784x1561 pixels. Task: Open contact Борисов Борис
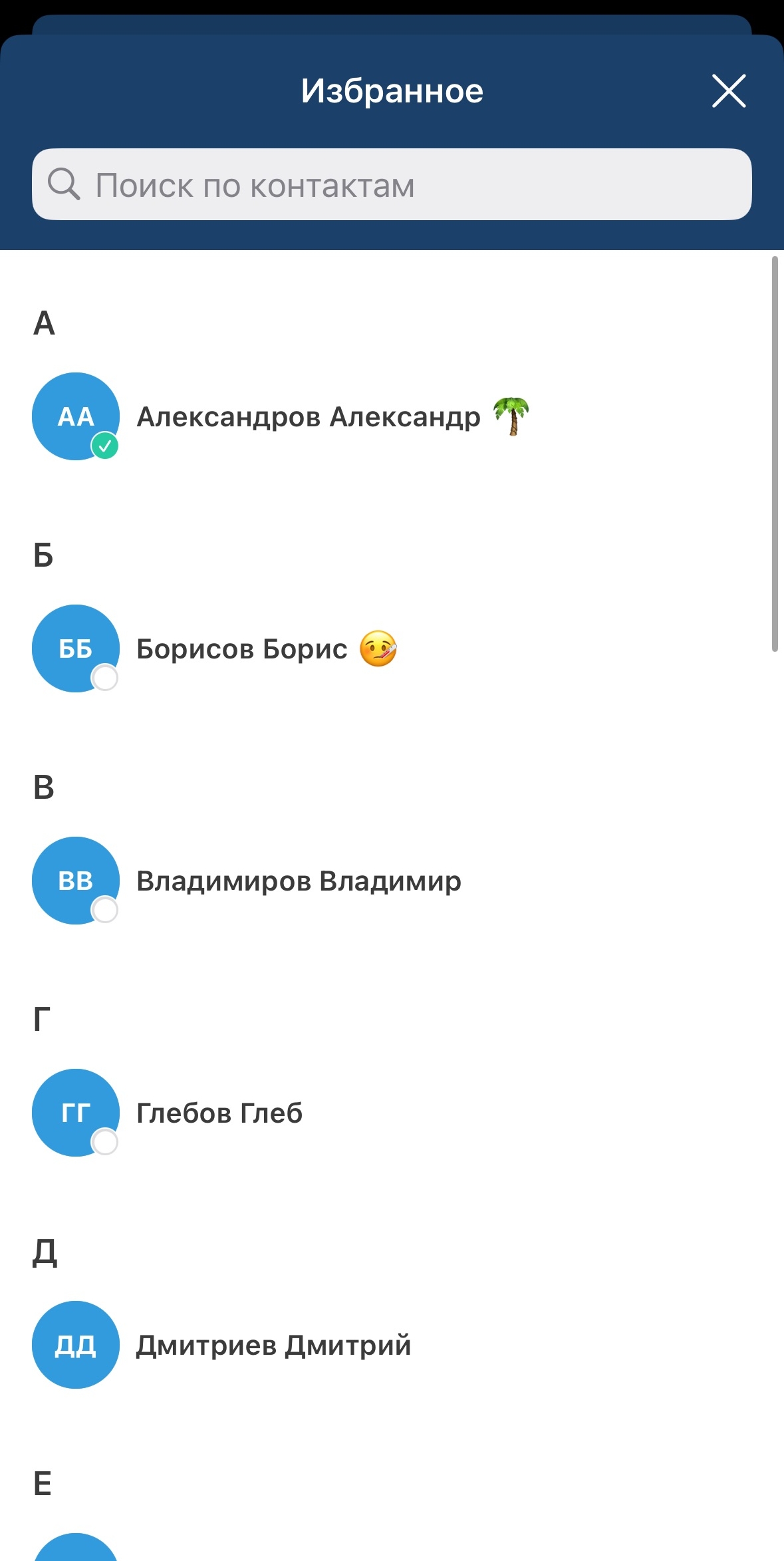(241, 649)
